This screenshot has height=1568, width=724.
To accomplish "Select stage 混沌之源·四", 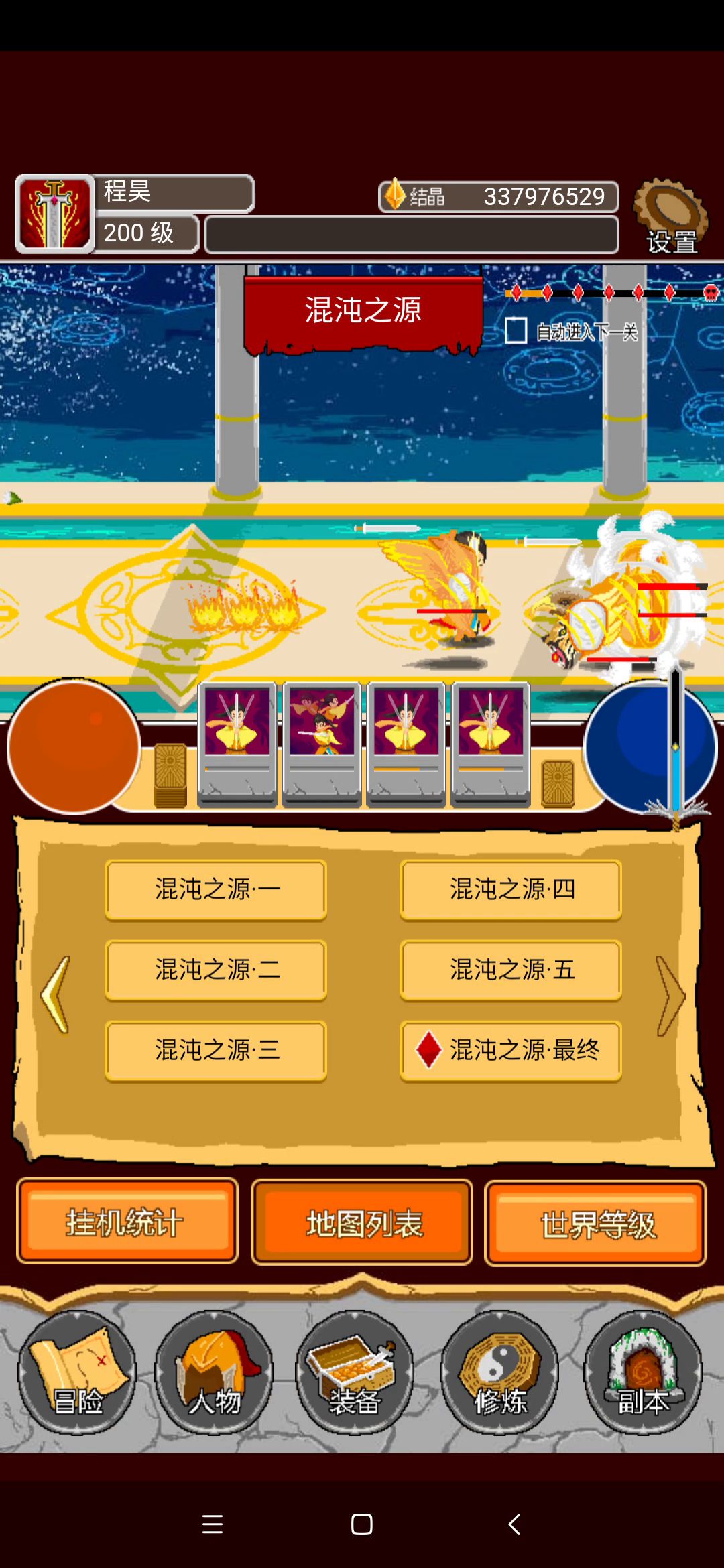I will (511, 890).
